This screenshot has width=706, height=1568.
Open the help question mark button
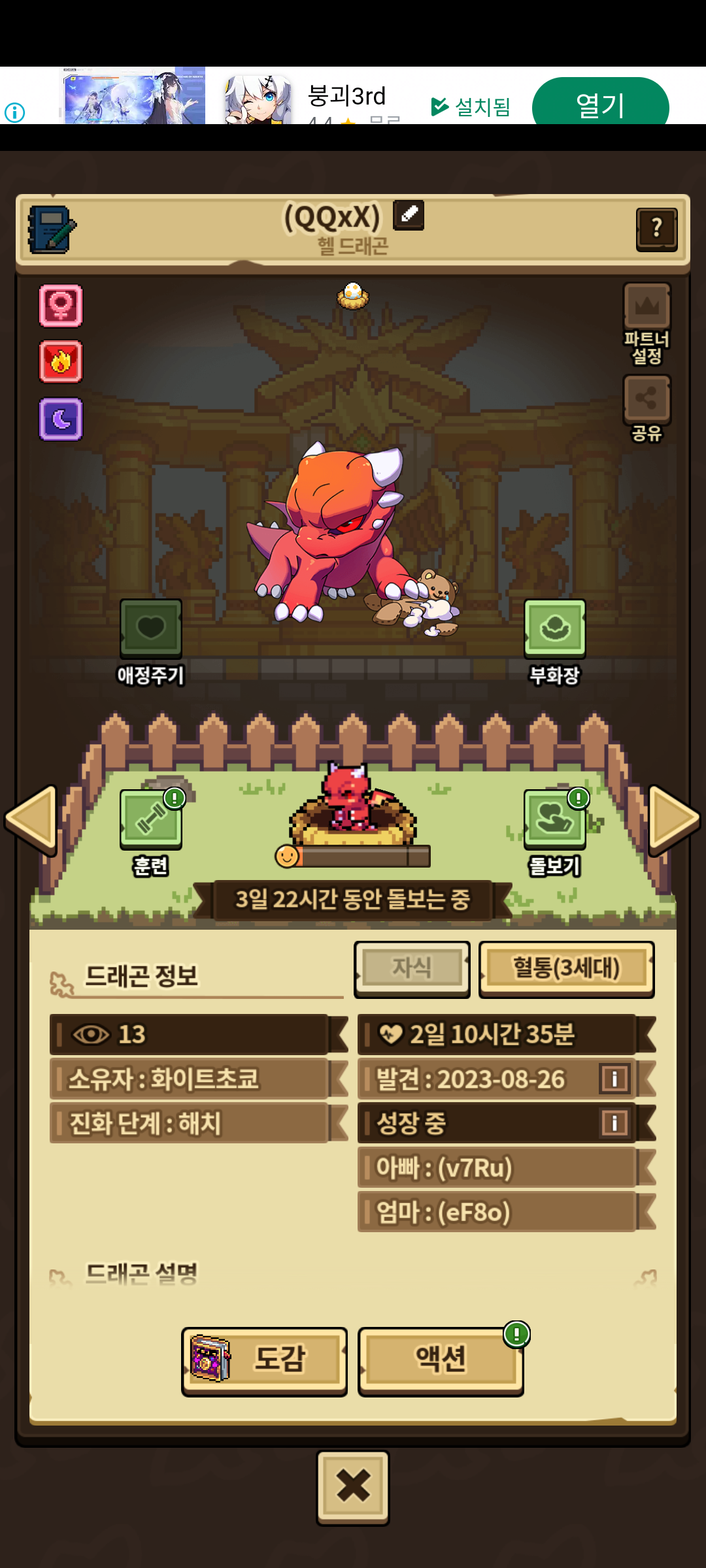pyautogui.click(x=656, y=229)
